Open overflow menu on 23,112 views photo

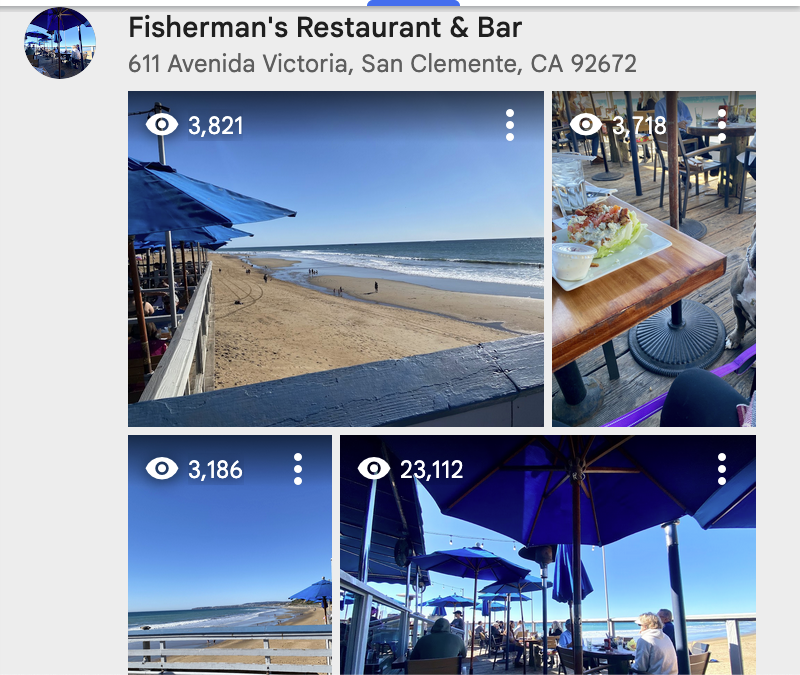tap(722, 469)
